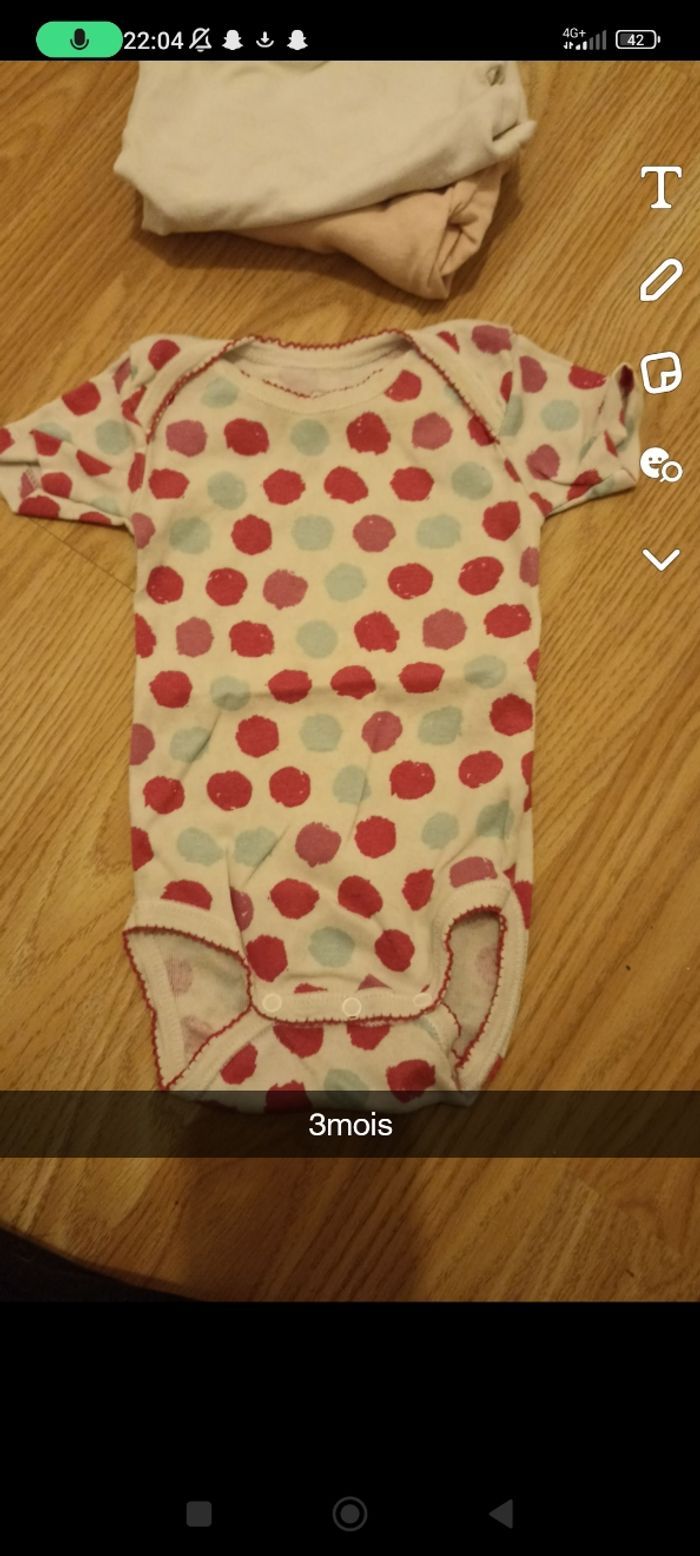The width and height of the screenshot is (700, 1556).
Task: Open the text tool
Action: (x=660, y=188)
